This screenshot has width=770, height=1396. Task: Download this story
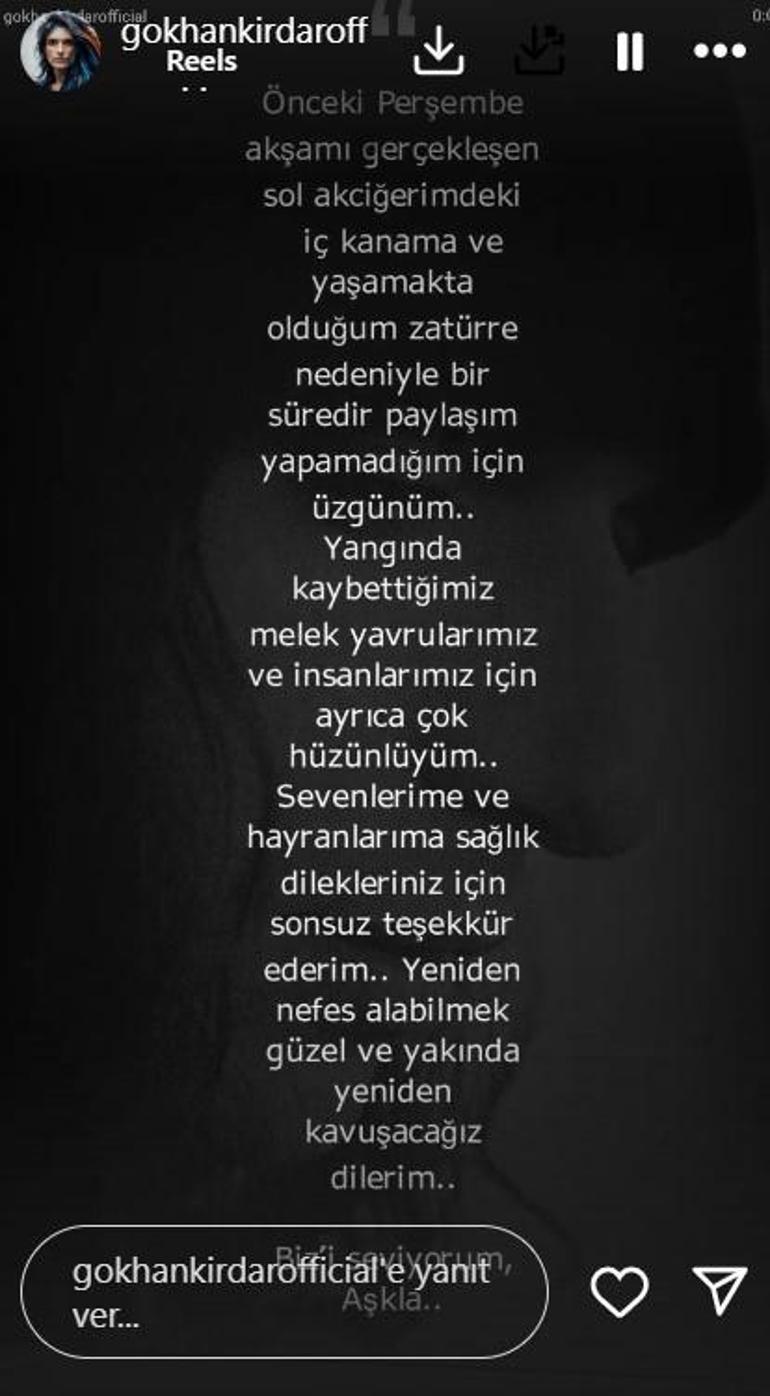(x=439, y=50)
